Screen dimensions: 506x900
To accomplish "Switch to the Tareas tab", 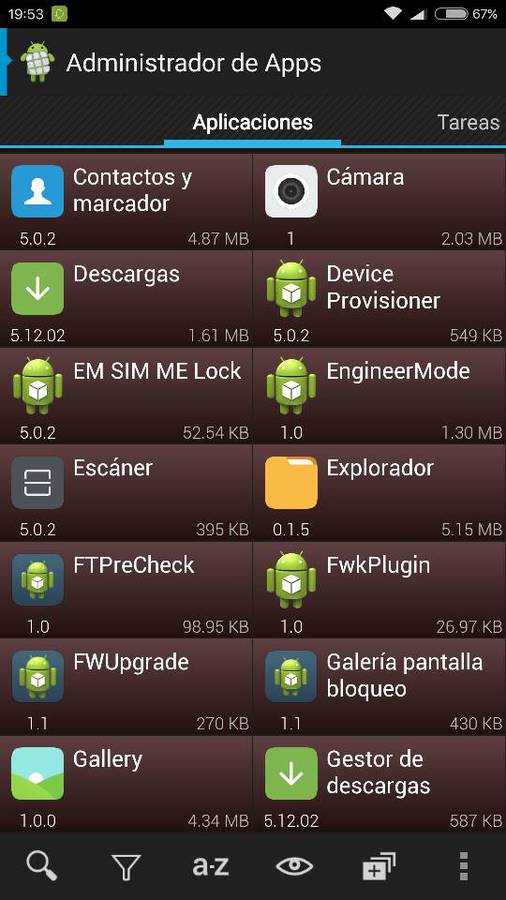I will tap(468, 122).
